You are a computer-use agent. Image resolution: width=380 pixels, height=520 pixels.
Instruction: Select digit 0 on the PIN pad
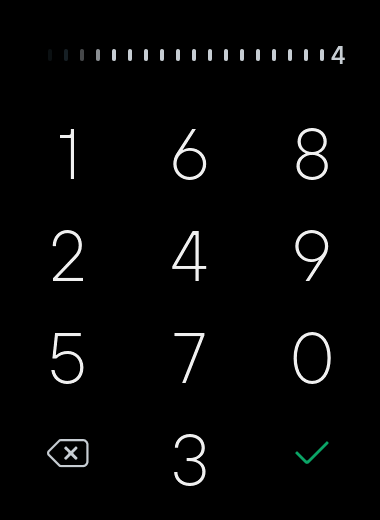[x=312, y=358]
